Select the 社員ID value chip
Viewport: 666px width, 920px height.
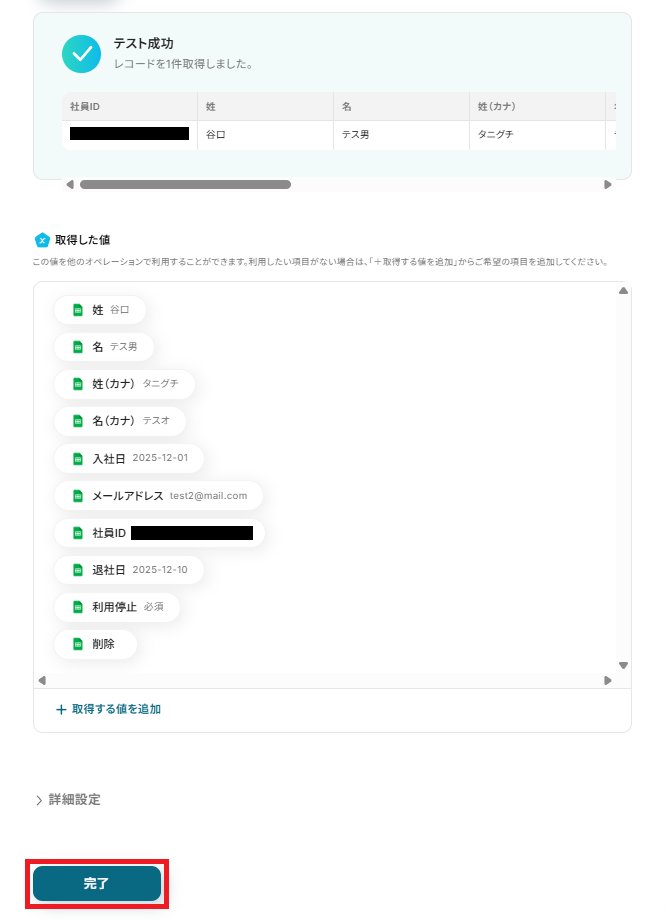coord(158,533)
